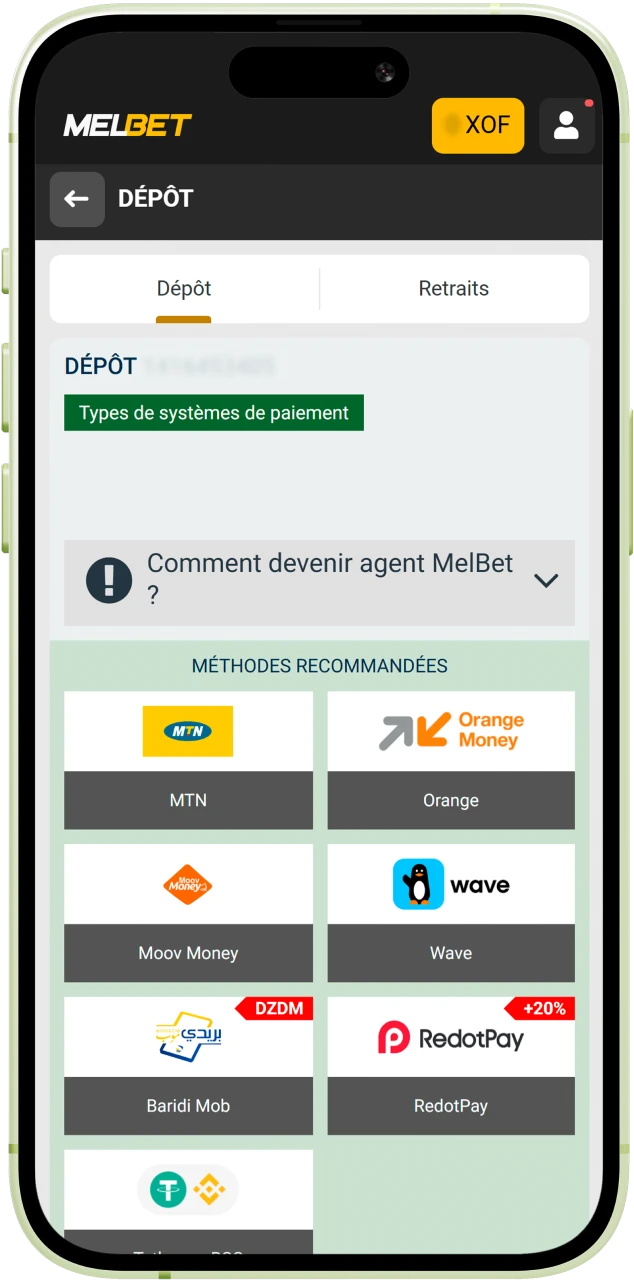634x1280 pixels.
Task: Go back using the arrow button
Action: click(x=77, y=199)
